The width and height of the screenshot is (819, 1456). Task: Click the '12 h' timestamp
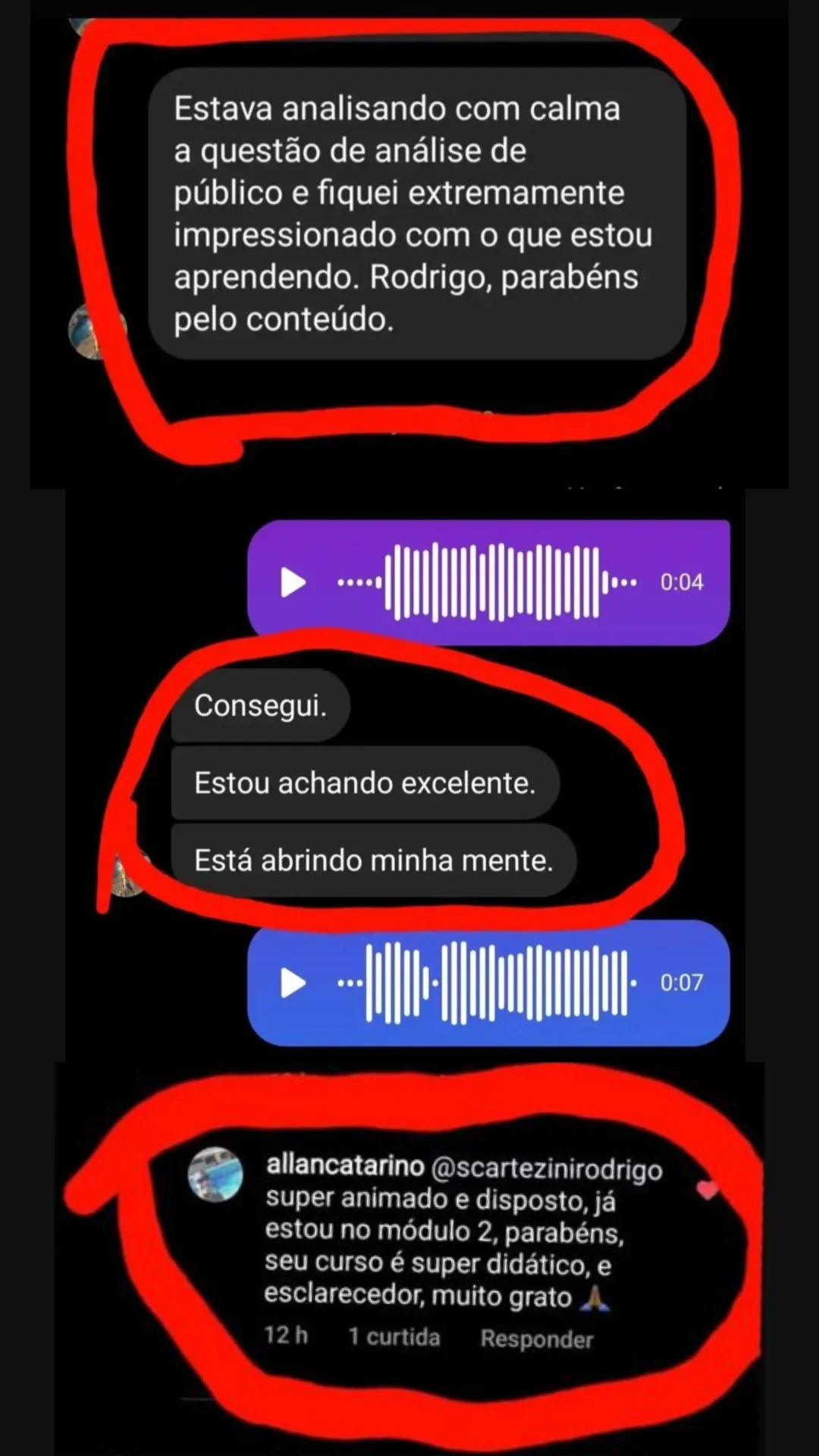coord(285,1337)
